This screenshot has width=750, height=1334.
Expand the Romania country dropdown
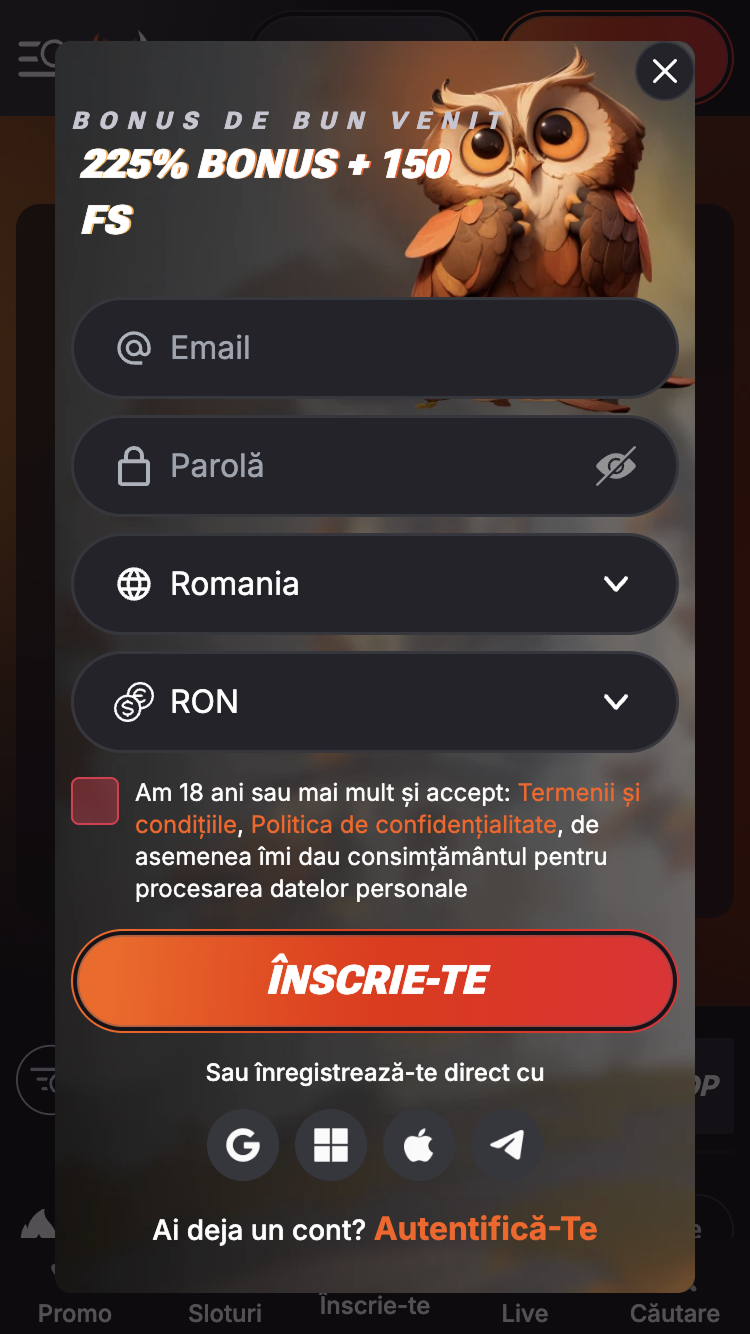pyautogui.click(x=375, y=584)
